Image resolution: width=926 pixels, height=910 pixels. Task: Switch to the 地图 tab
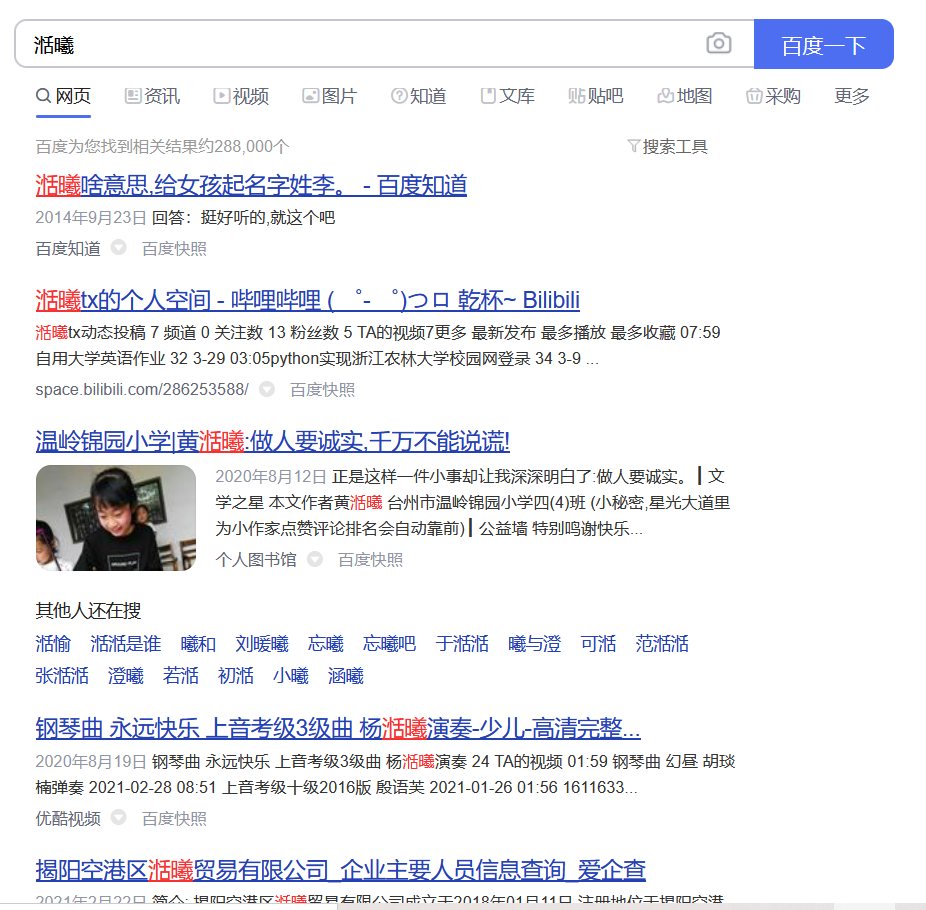(684, 96)
